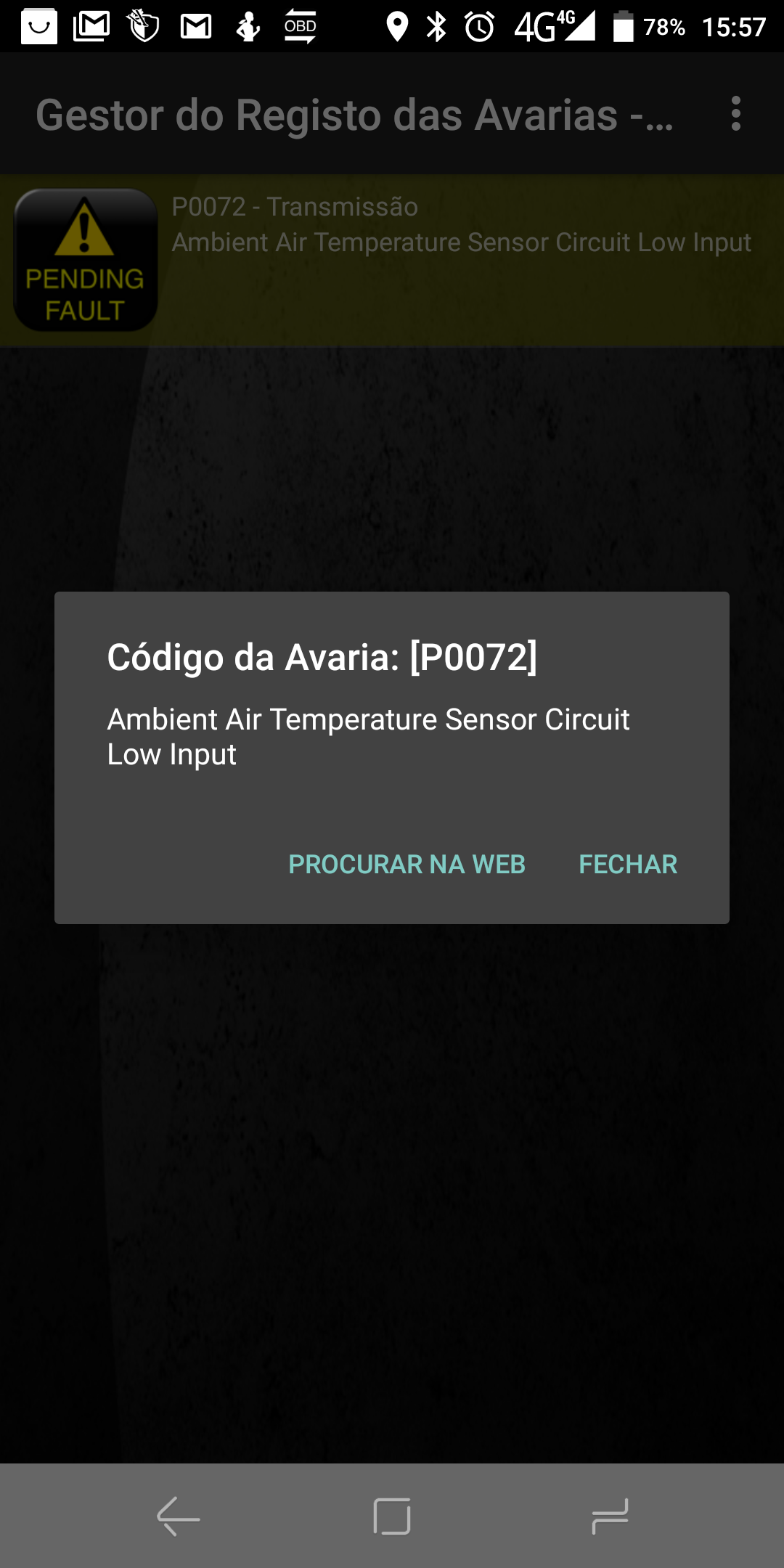Close the dialog with FECHAR
The height and width of the screenshot is (1568, 784).
point(628,864)
